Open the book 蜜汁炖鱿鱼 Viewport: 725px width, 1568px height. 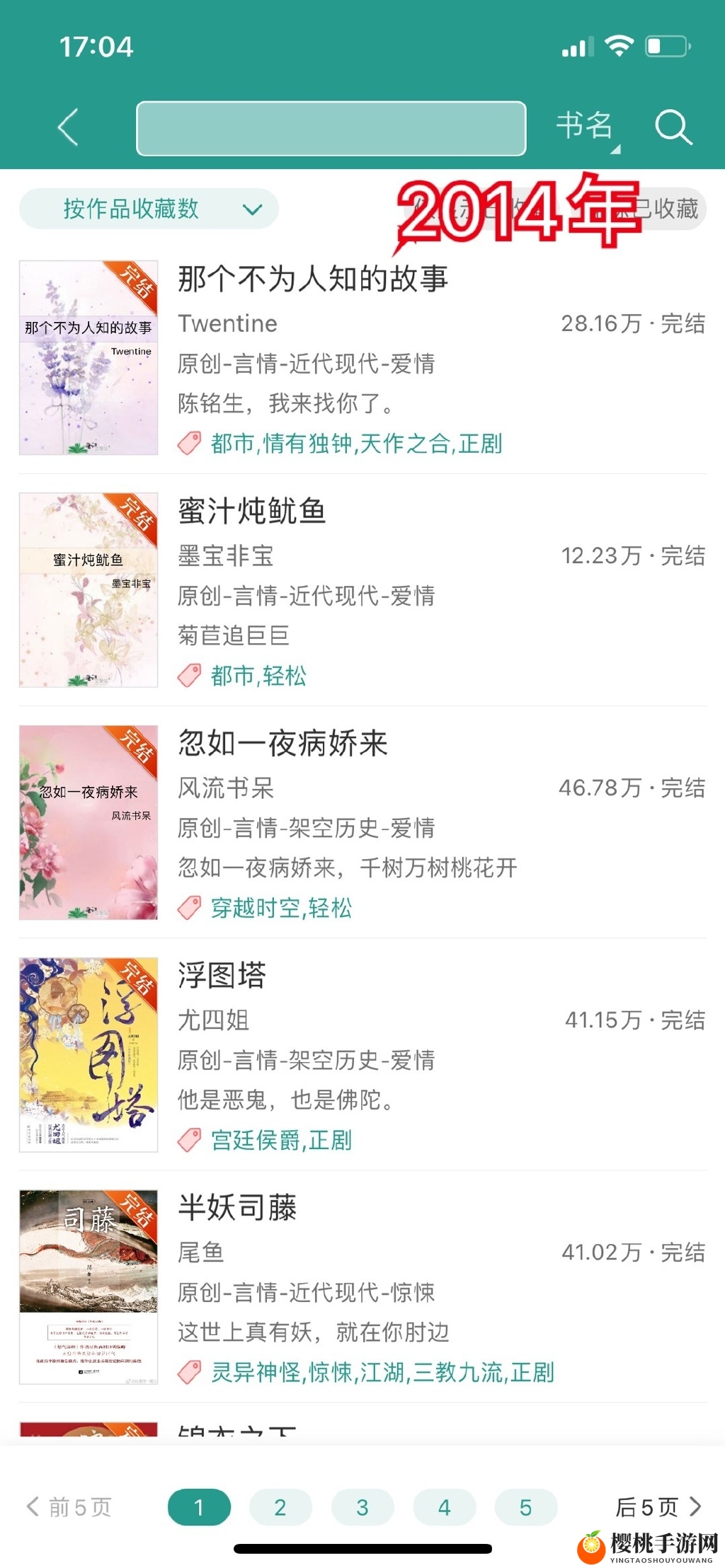point(251,512)
